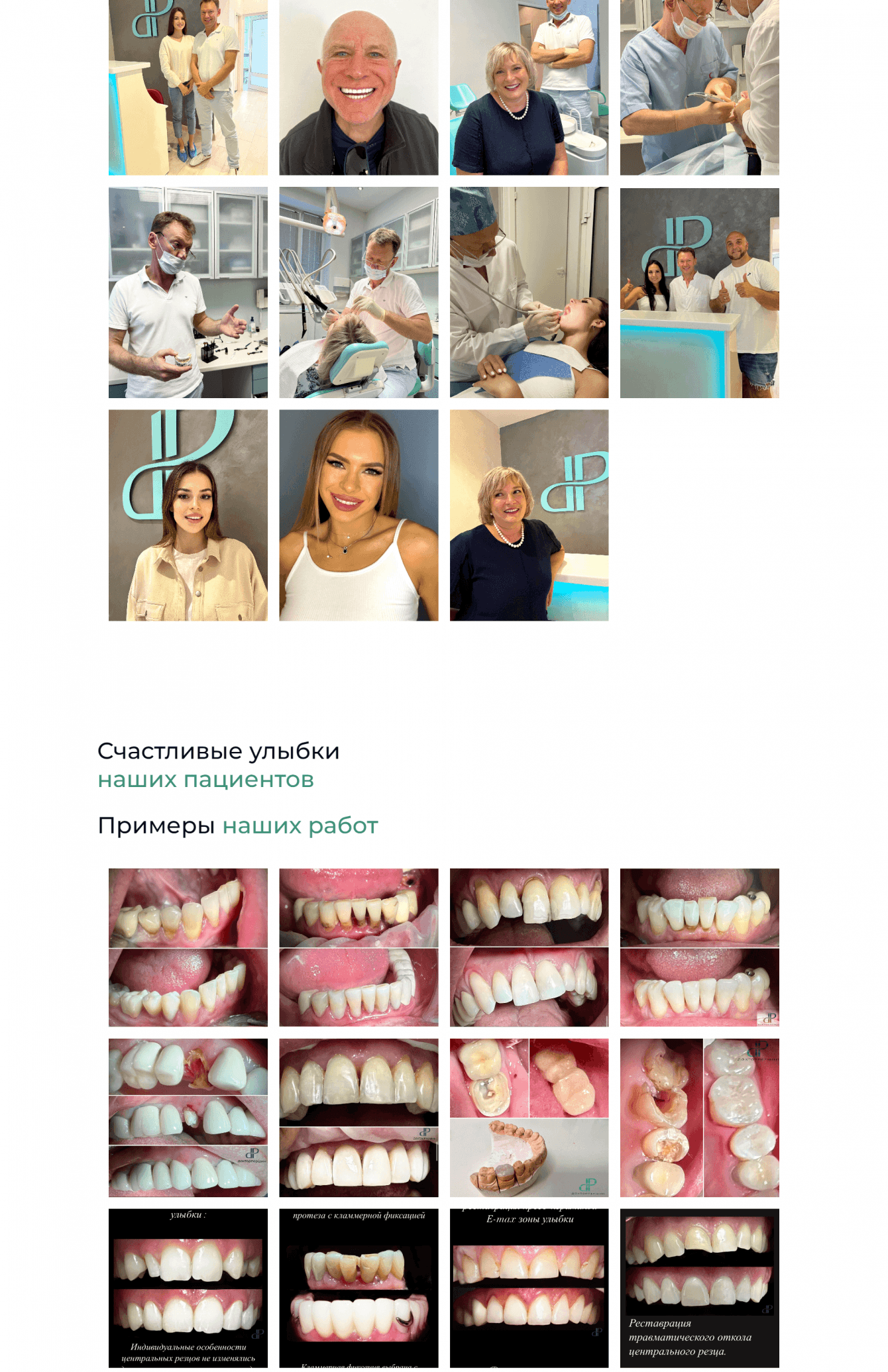The height and width of the screenshot is (1372, 888).
Task: Open photo of three people giving thumbs up
Action: [699, 293]
